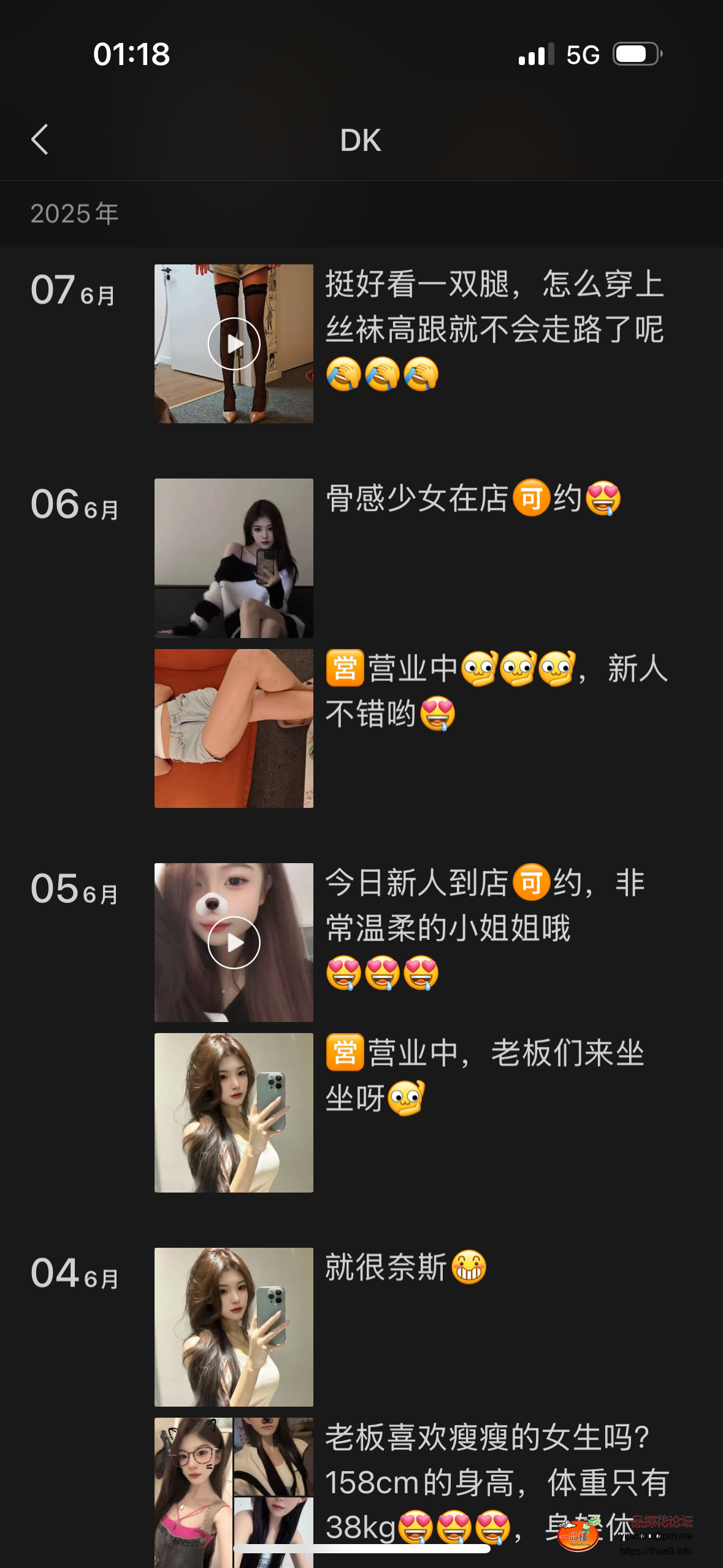The width and height of the screenshot is (723, 1568).
Task: Open the photo captioned 骨感少女在店可约
Action: click(234, 558)
